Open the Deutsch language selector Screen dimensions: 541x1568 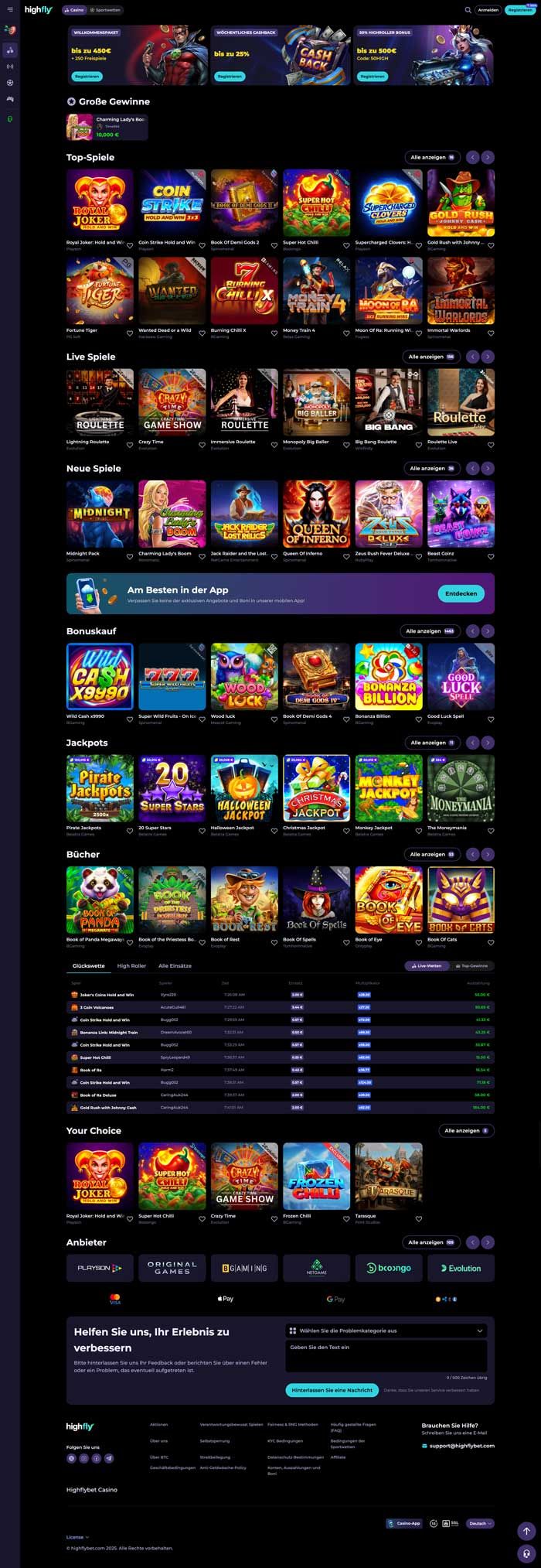[480, 1523]
